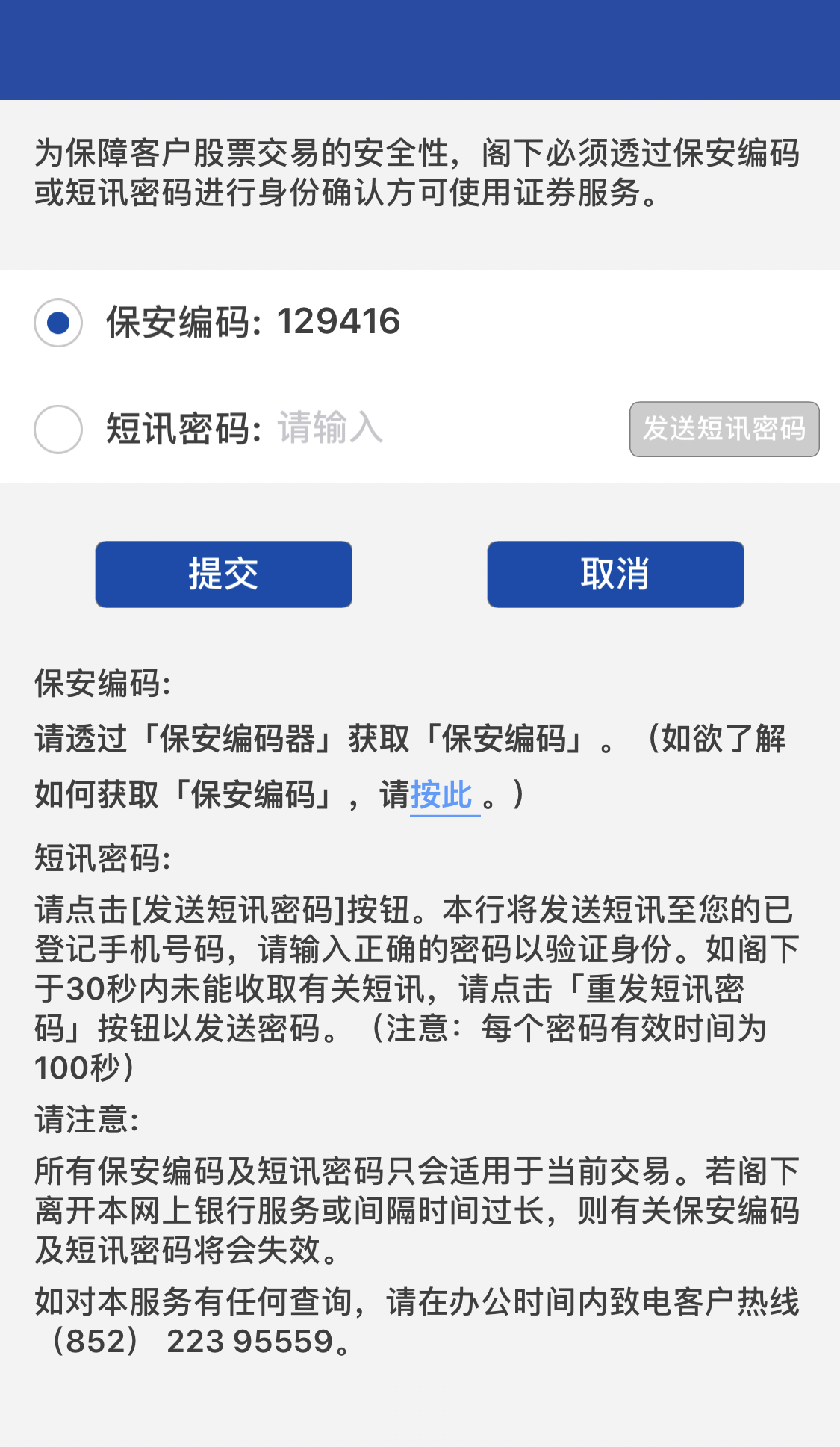Open the 按此 link about 保安编码
The width and height of the screenshot is (840, 1447).
click(442, 795)
